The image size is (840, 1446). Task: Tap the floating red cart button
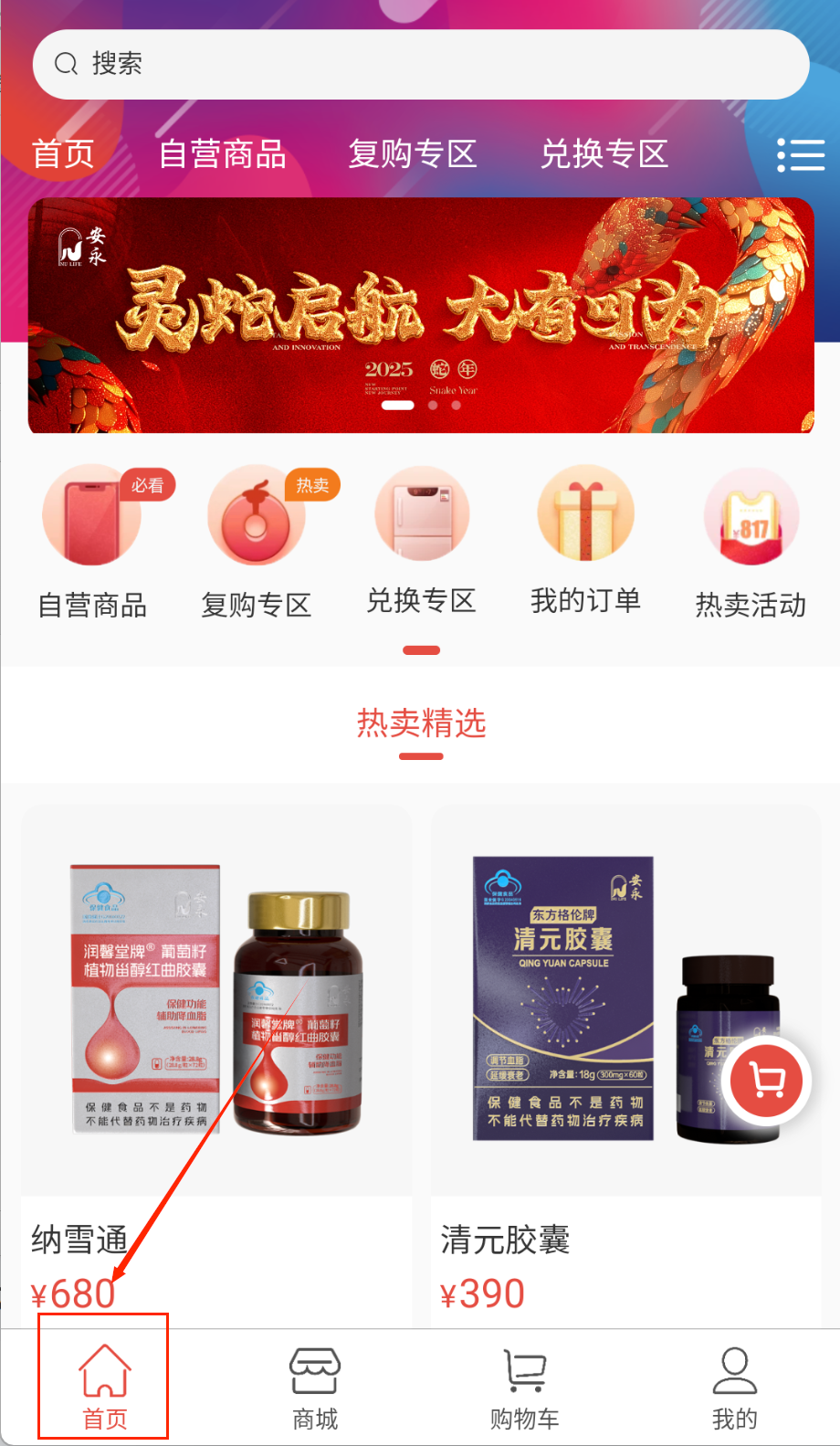[x=766, y=1082]
